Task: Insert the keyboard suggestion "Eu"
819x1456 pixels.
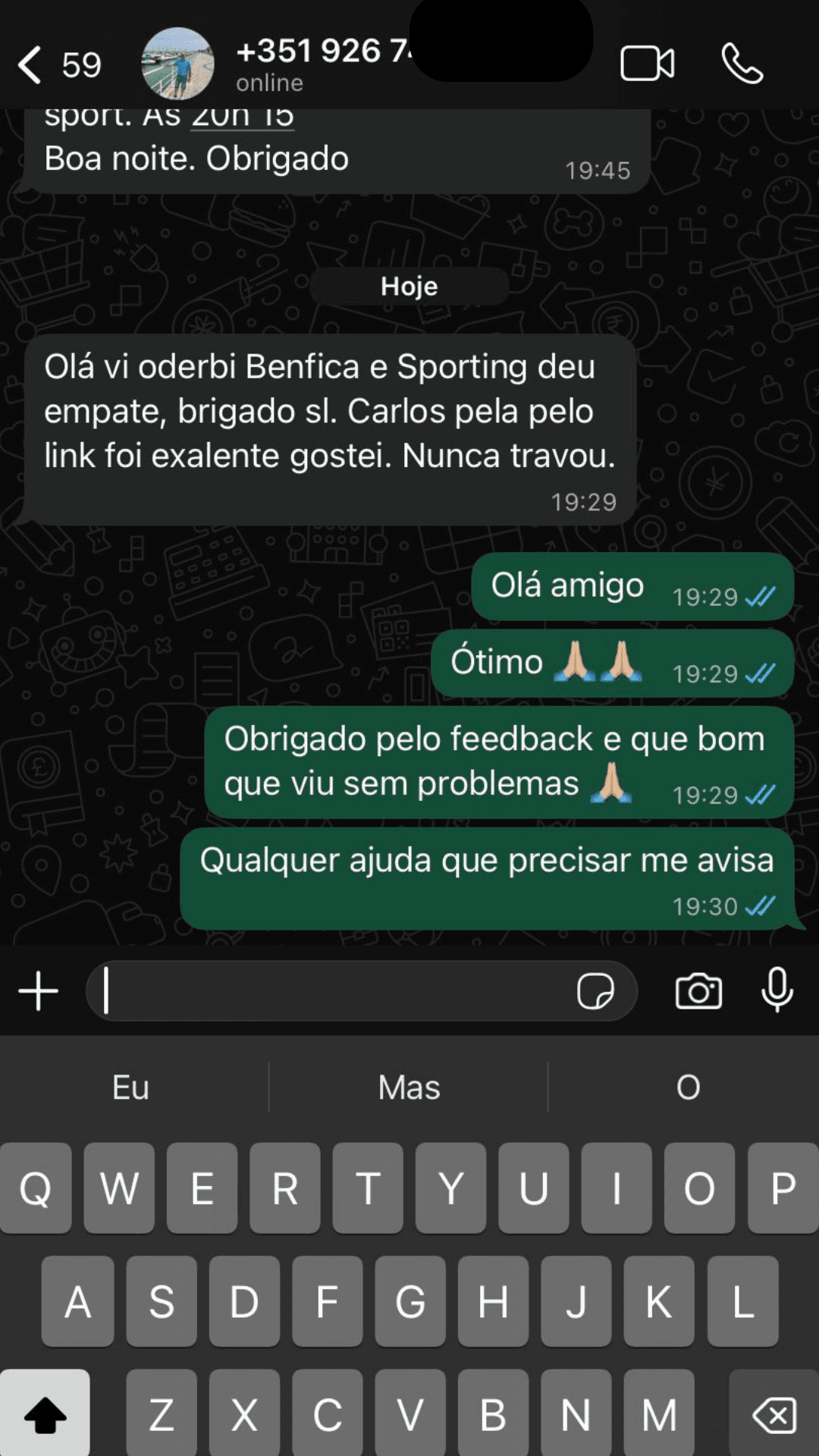Action: coord(130,1087)
